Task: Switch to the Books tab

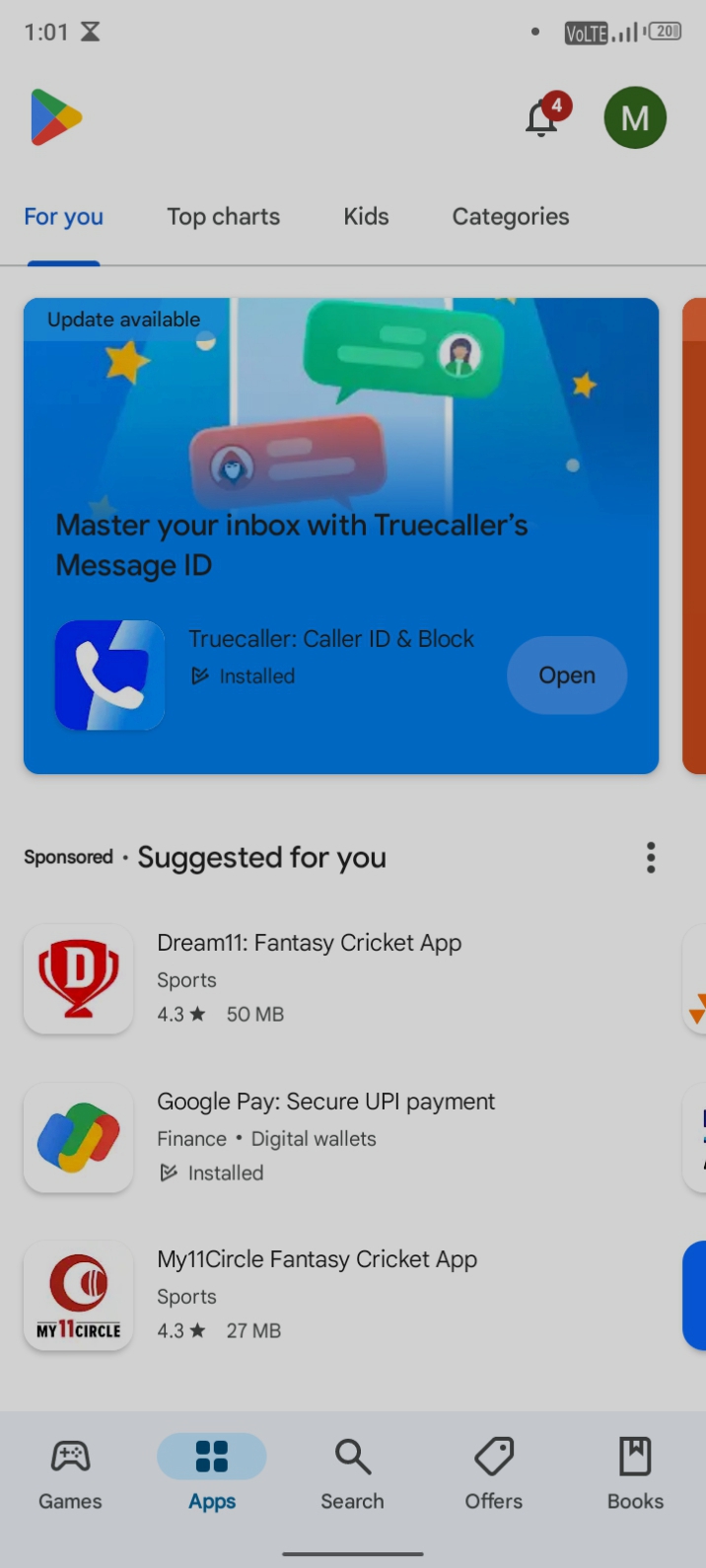Action: pyautogui.click(x=635, y=1474)
